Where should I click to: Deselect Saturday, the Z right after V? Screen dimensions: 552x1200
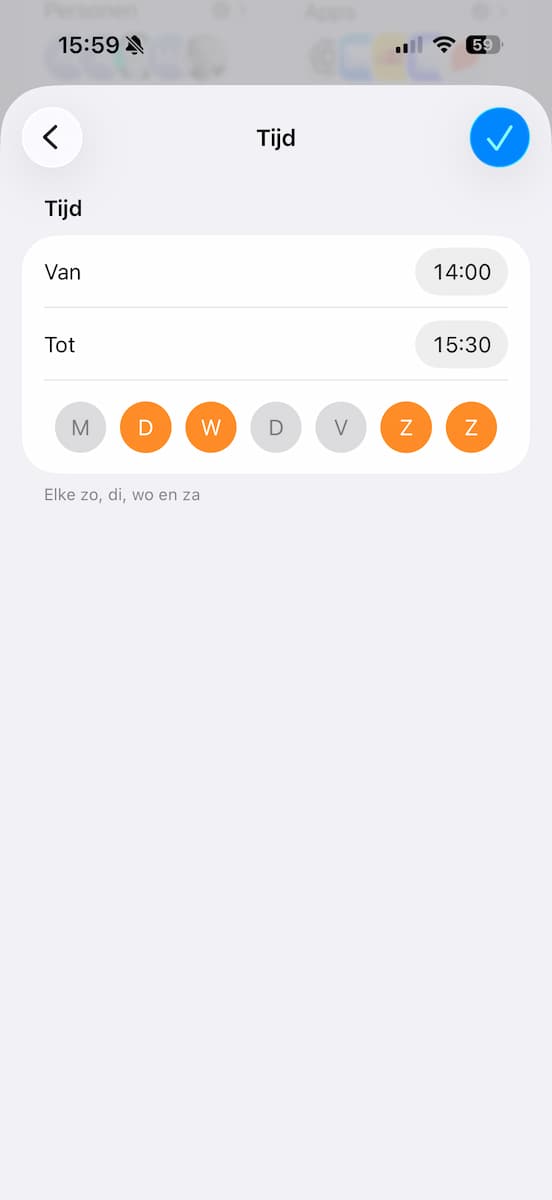[x=406, y=428]
